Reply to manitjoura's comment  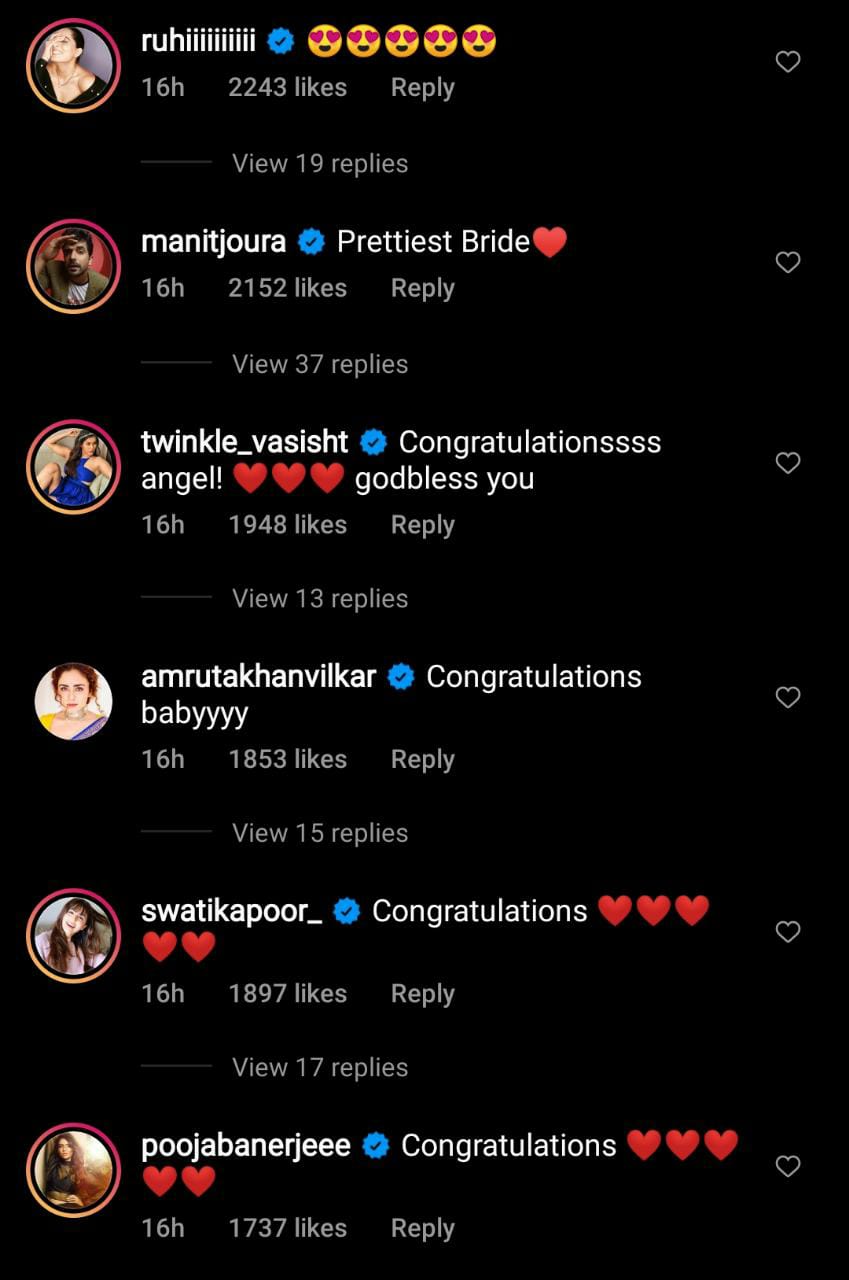pos(422,288)
